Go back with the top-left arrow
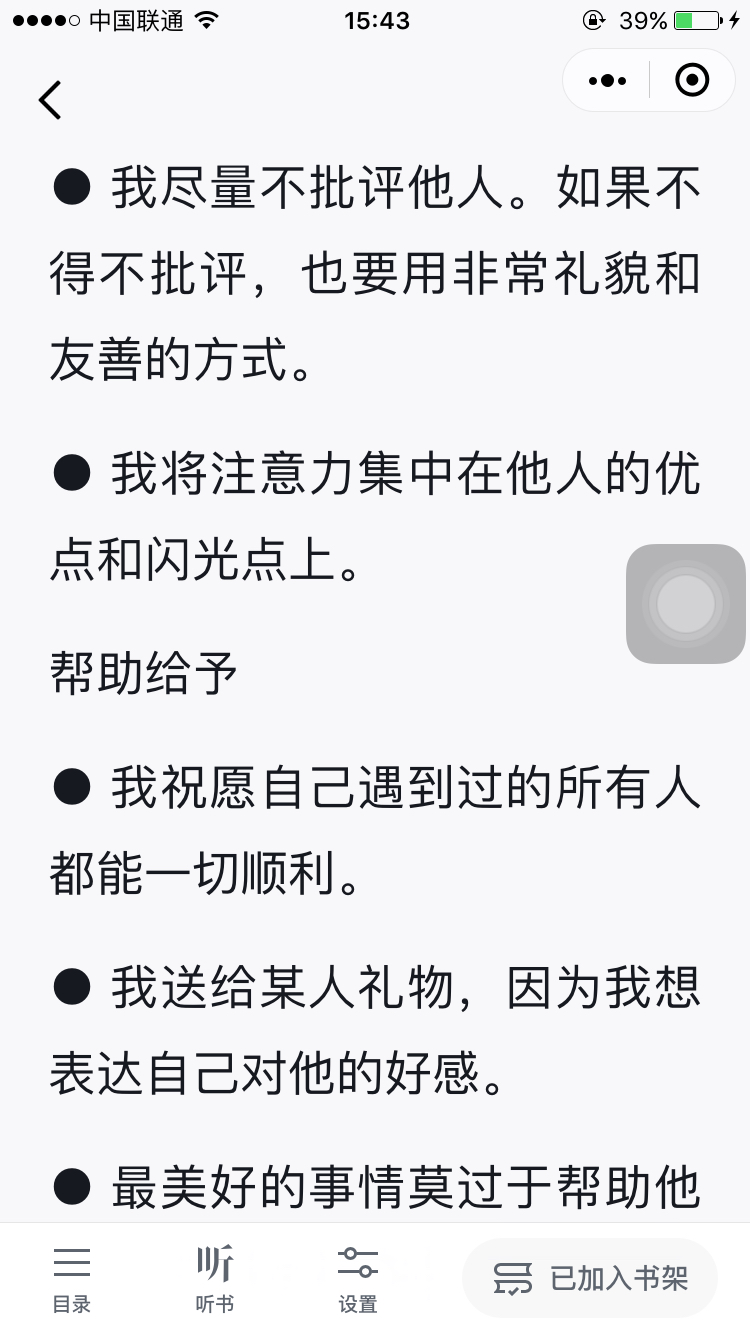This screenshot has height=1334, width=750. [50, 99]
